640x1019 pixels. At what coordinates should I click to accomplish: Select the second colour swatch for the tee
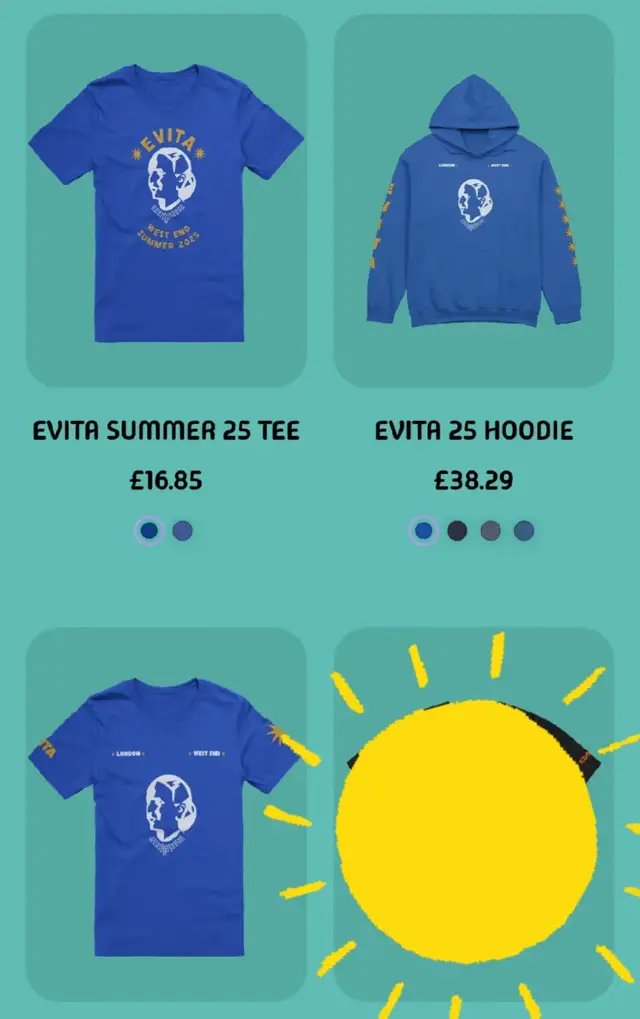pos(182,531)
